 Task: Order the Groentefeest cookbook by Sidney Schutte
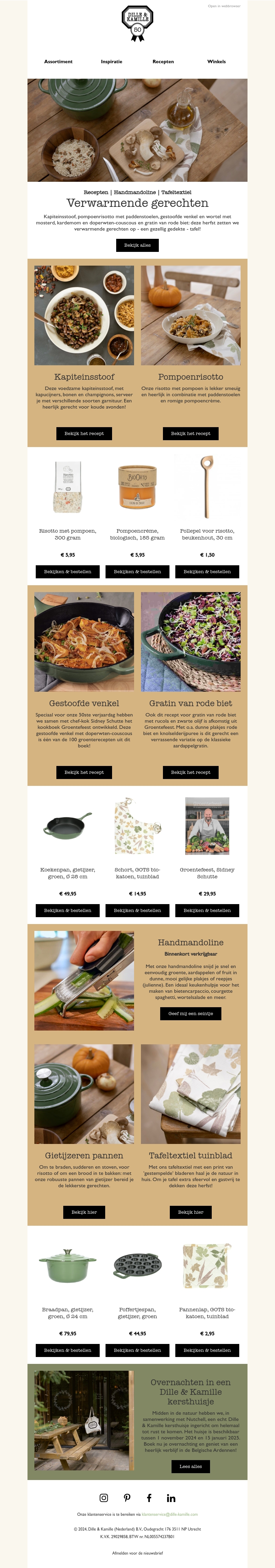(x=207, y=911)
